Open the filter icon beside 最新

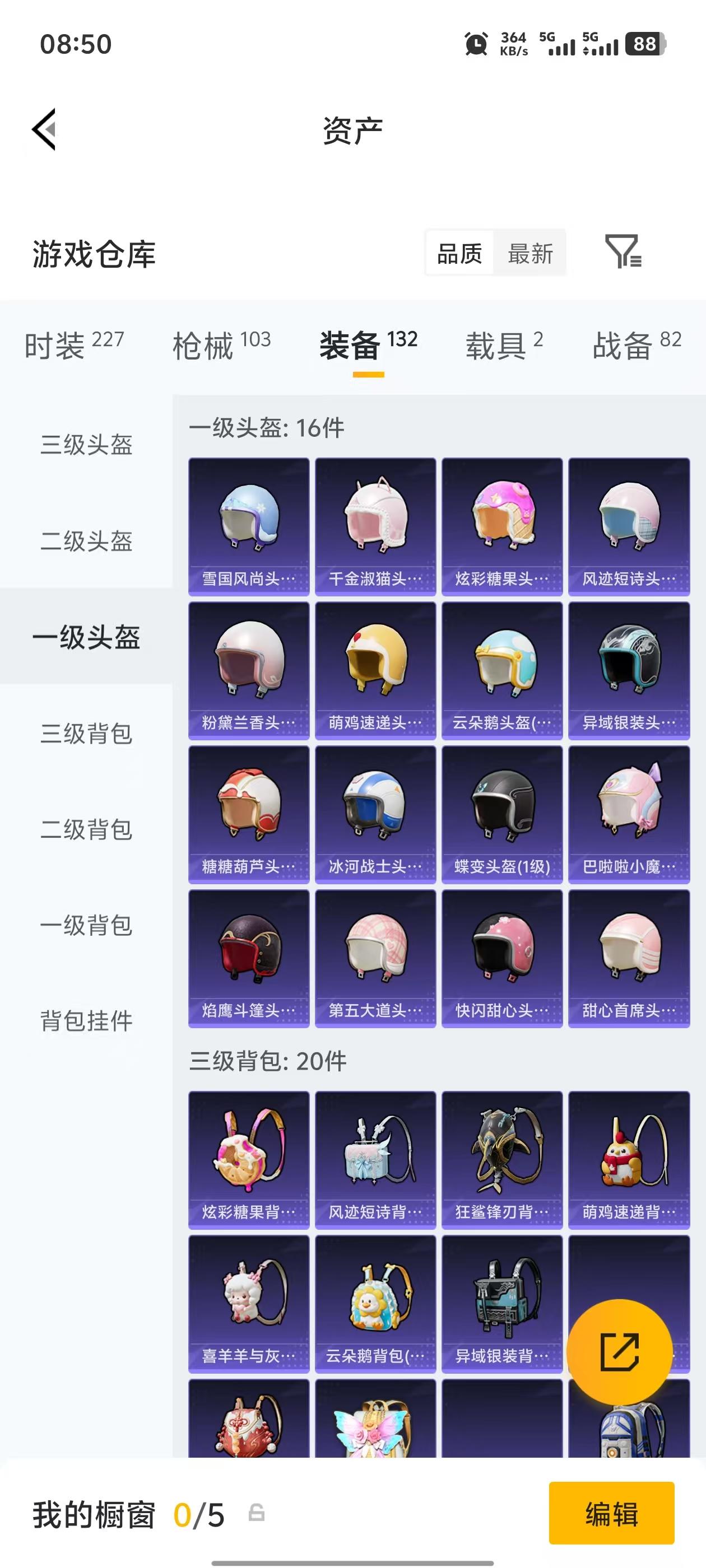(x=623, y=252)
